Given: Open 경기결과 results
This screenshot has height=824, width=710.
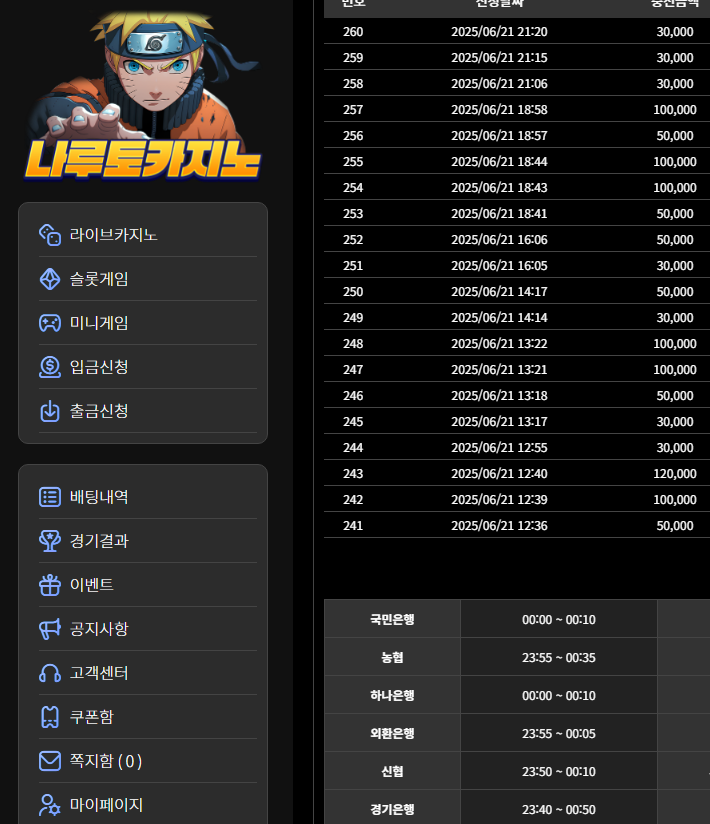Looking at the screenshot, I should [x=99, y=541].
